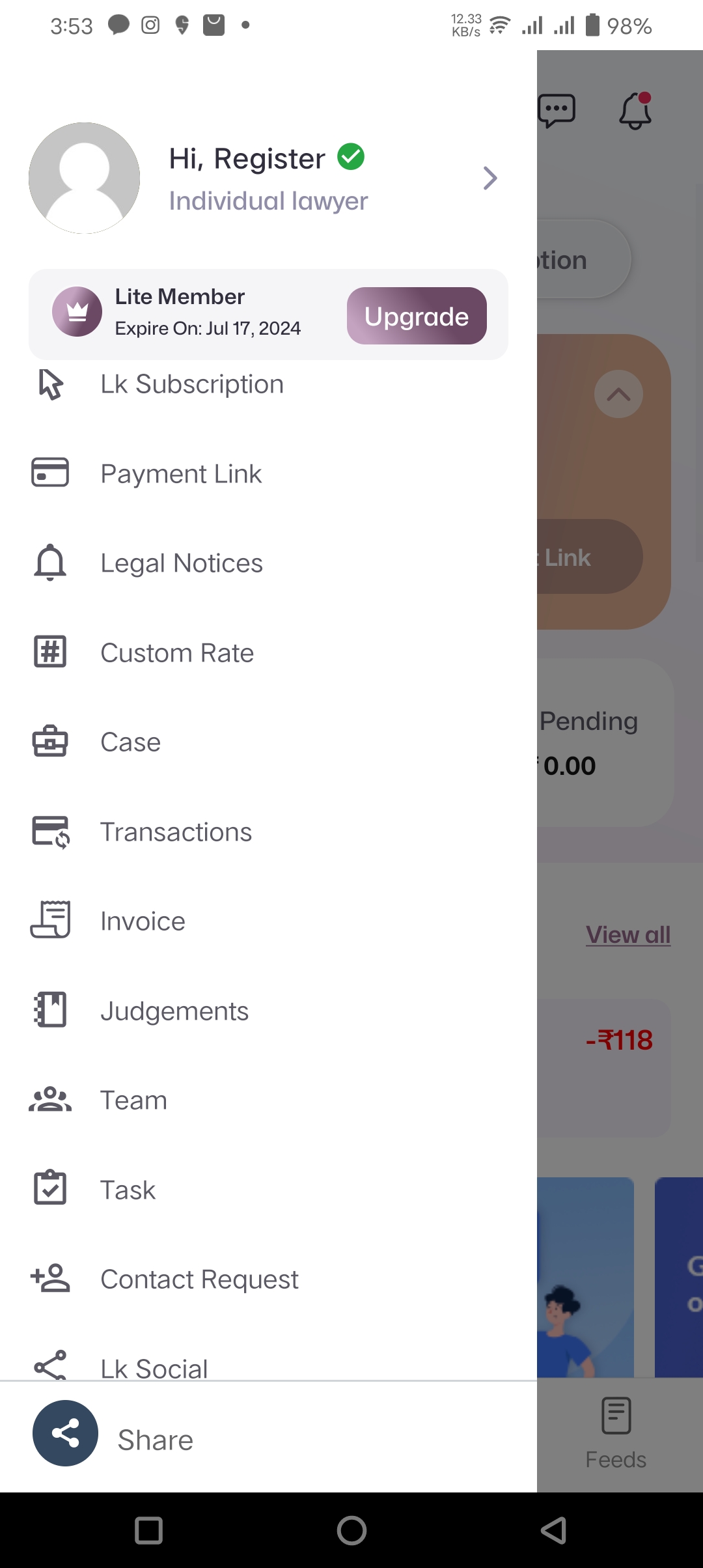Open Custom Rate settings

coord(176,652)
